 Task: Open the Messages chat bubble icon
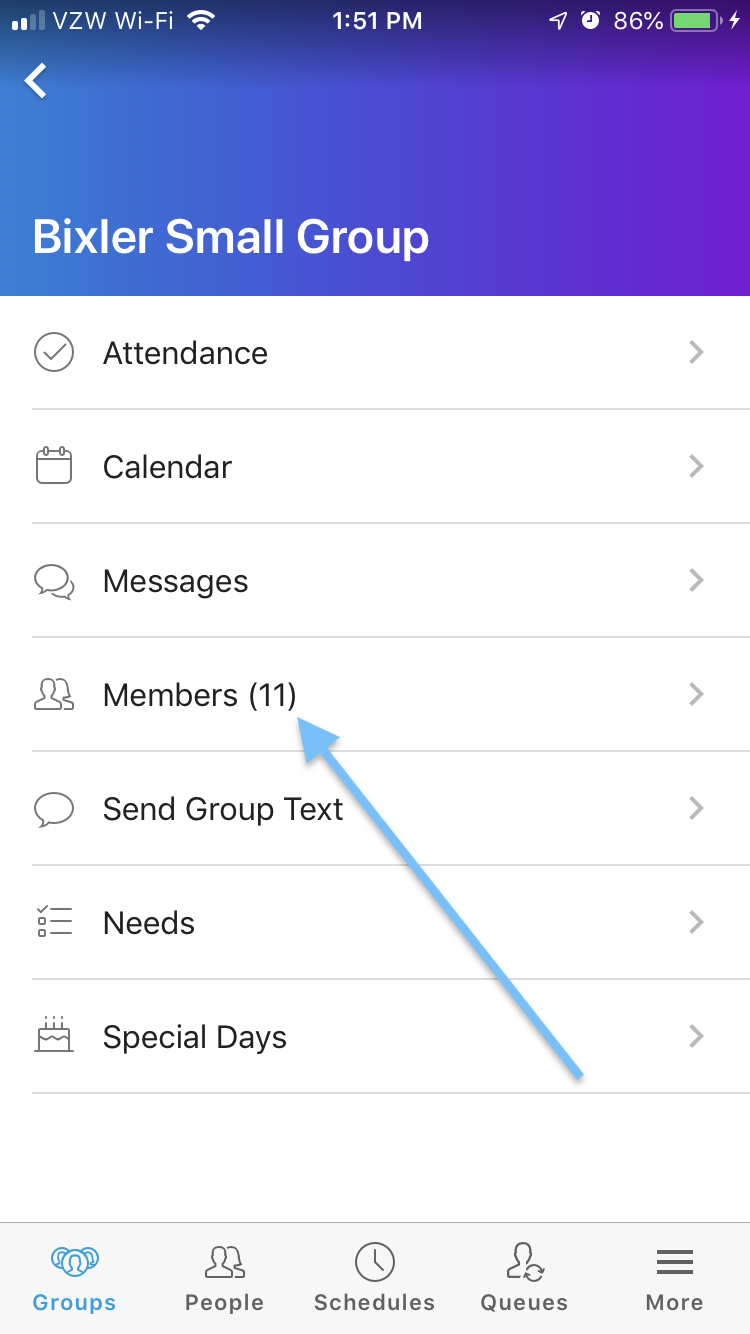pyautogui.click(x=54, y=580)
